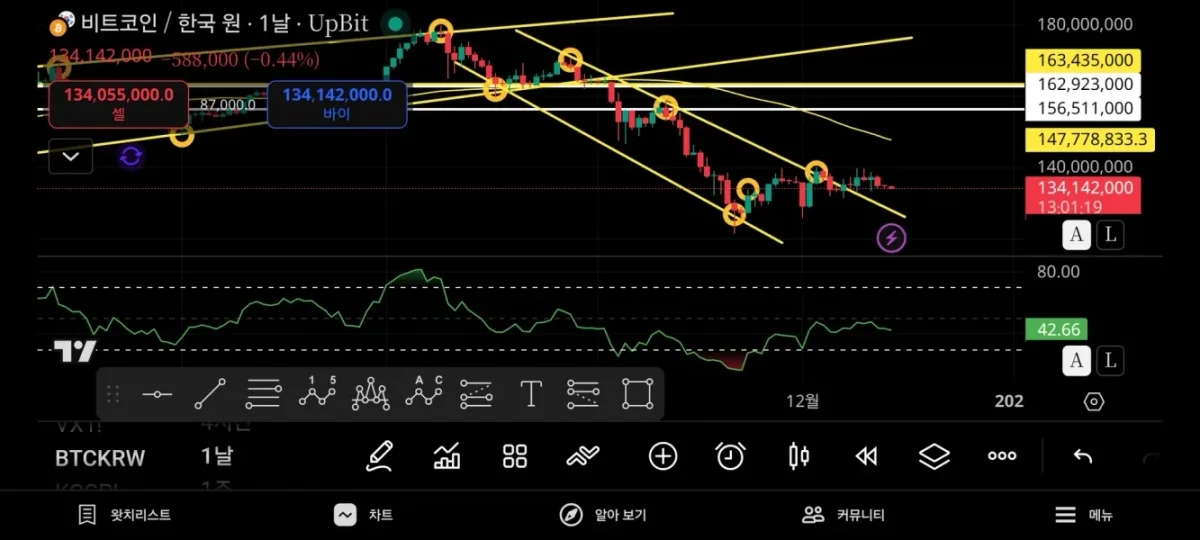Image resolution: width=1200 pixels, height=540 pixels.
Task: Select the rectangle shape tool
Action: click(637, 394)
